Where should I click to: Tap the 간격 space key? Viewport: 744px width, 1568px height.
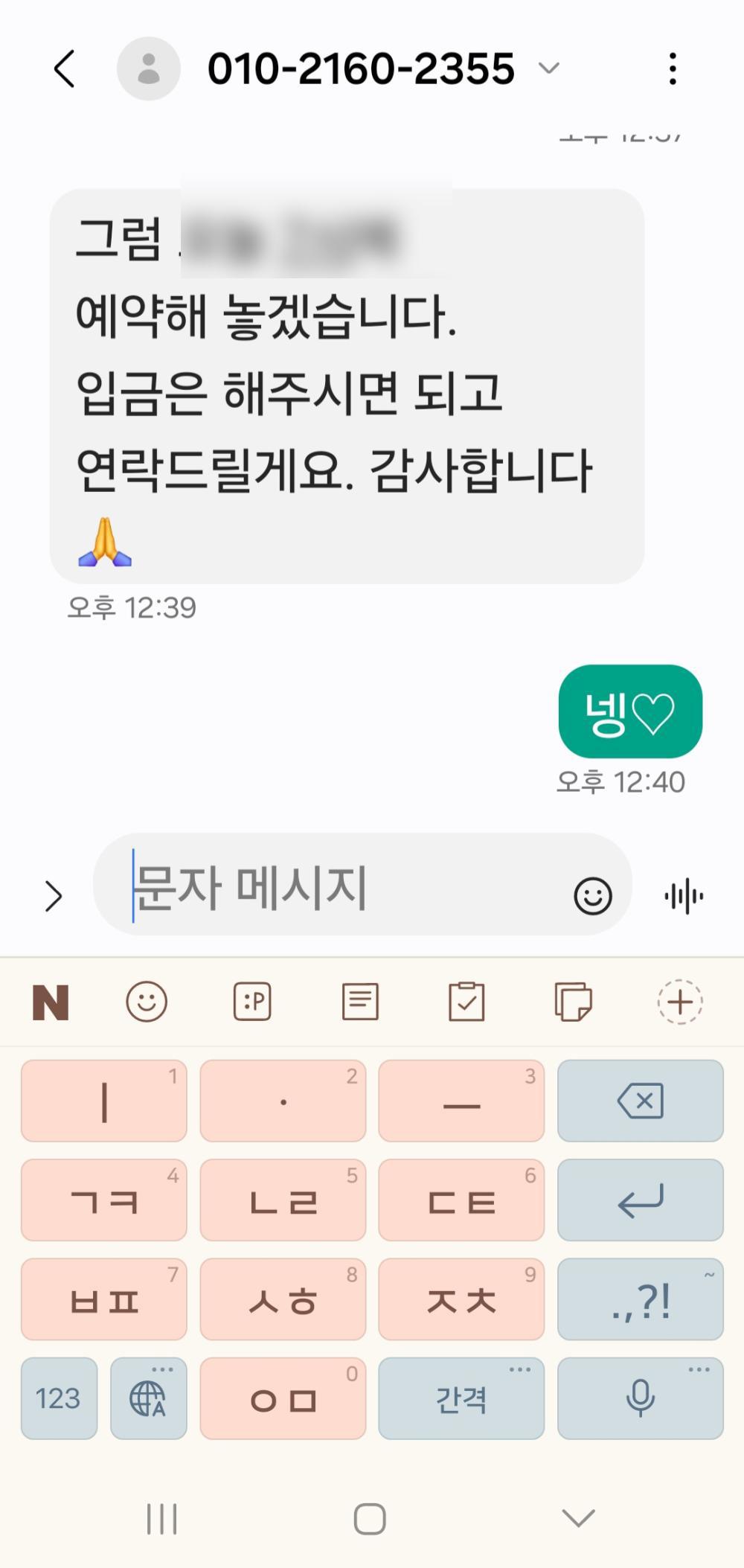click(461, 1398)
